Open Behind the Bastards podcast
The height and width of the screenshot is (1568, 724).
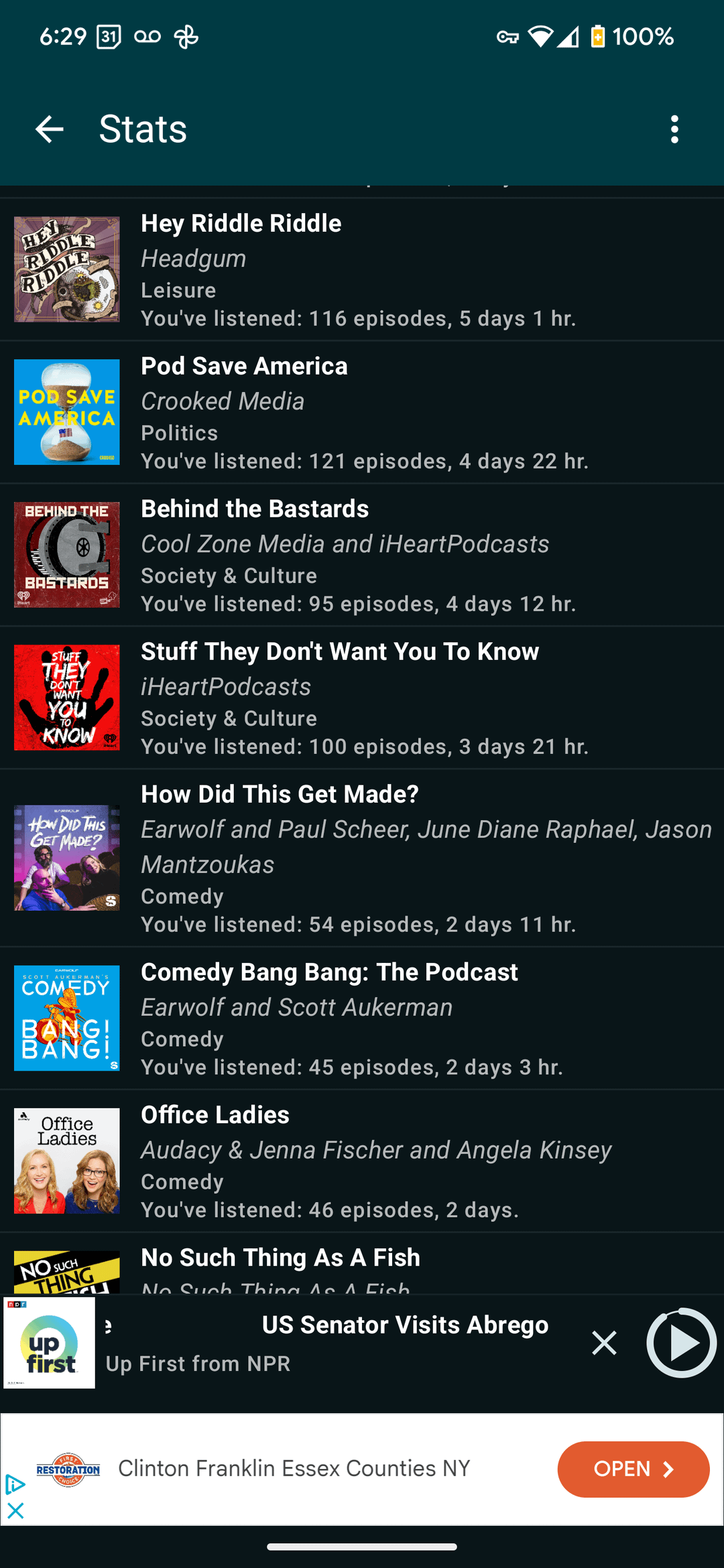tap(362, 555)
